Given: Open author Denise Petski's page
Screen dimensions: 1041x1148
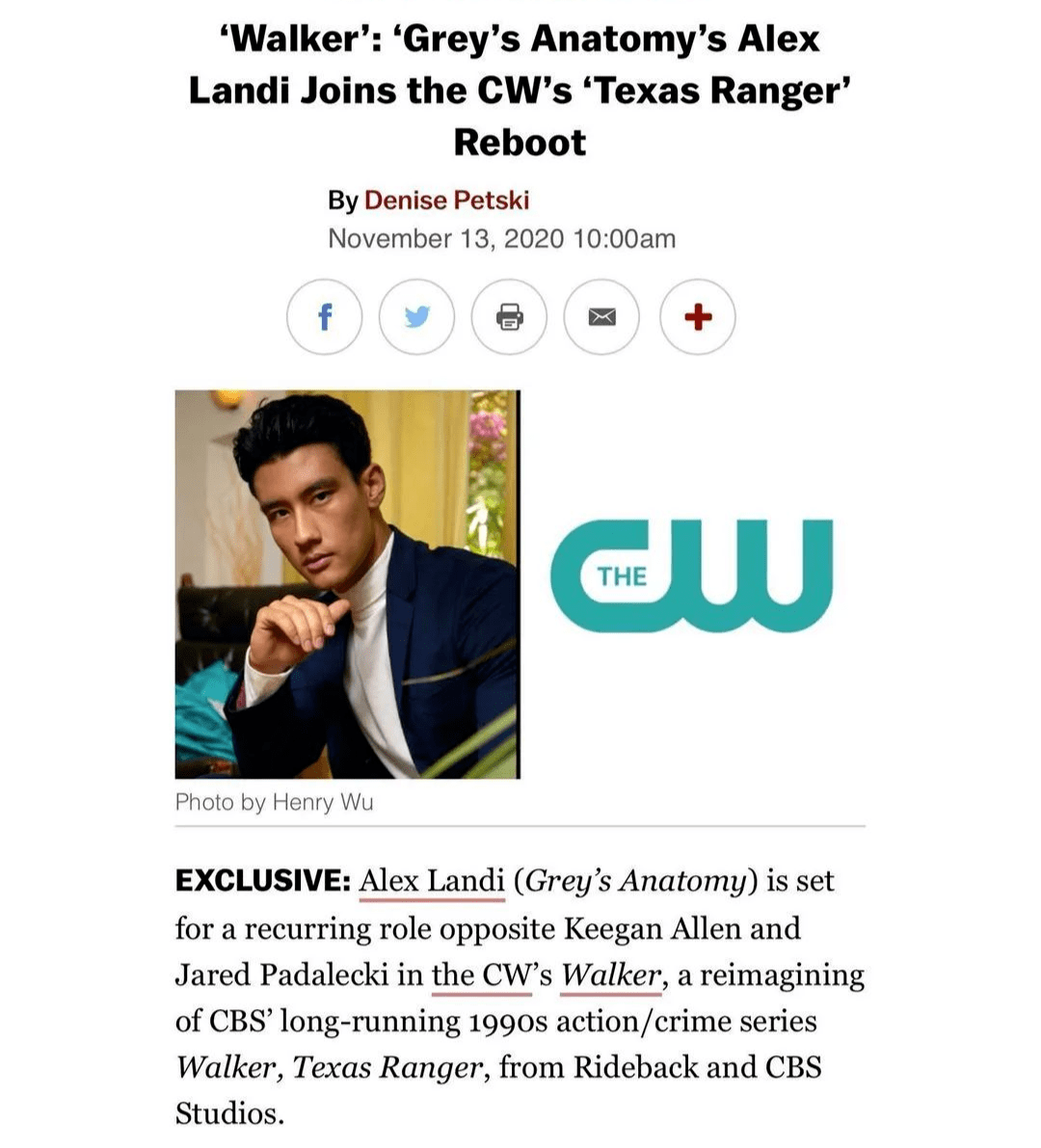Looking at the screenshot, I should pos(446,200).
